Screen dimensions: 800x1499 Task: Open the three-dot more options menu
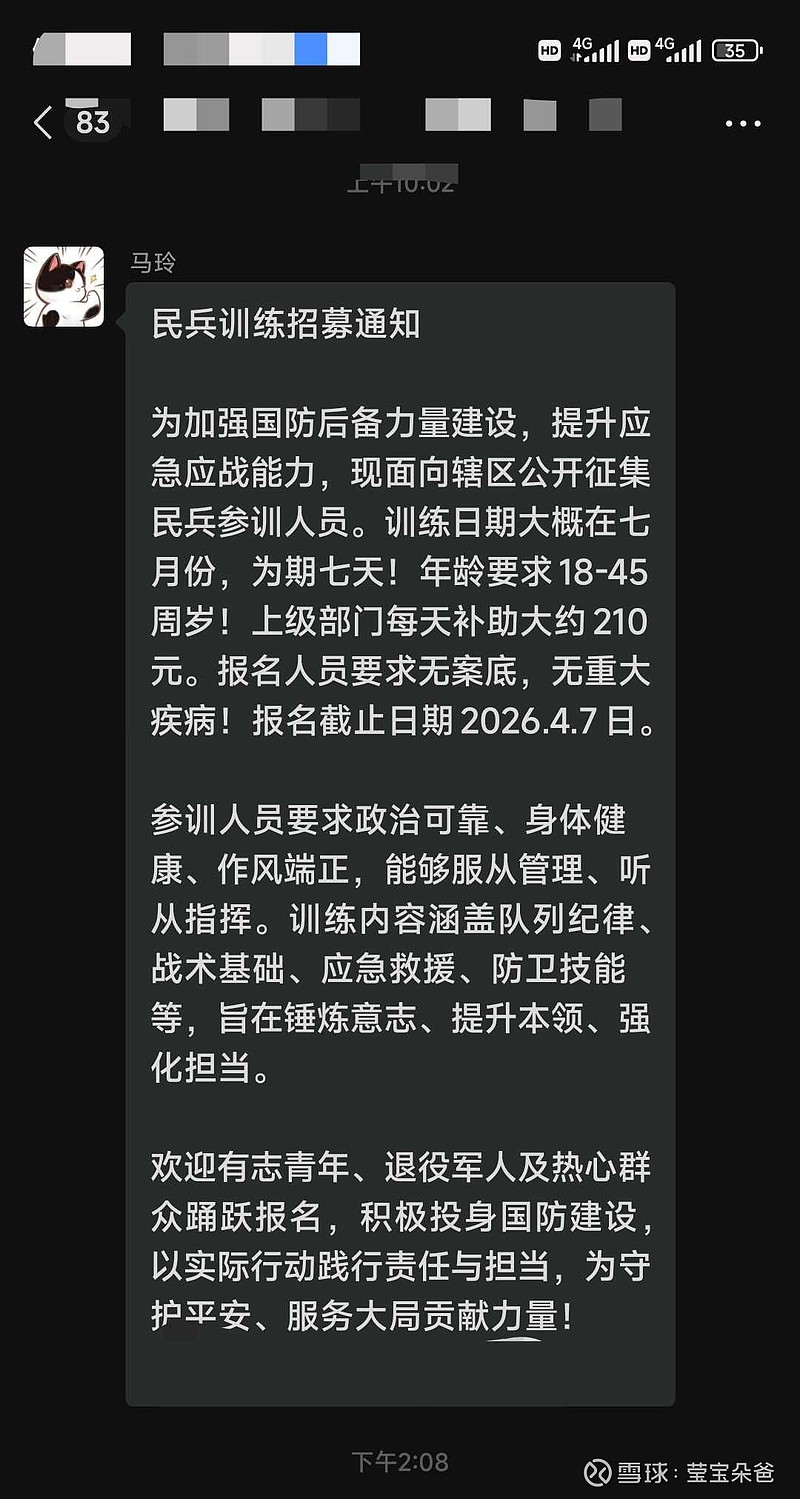(743, 122)
